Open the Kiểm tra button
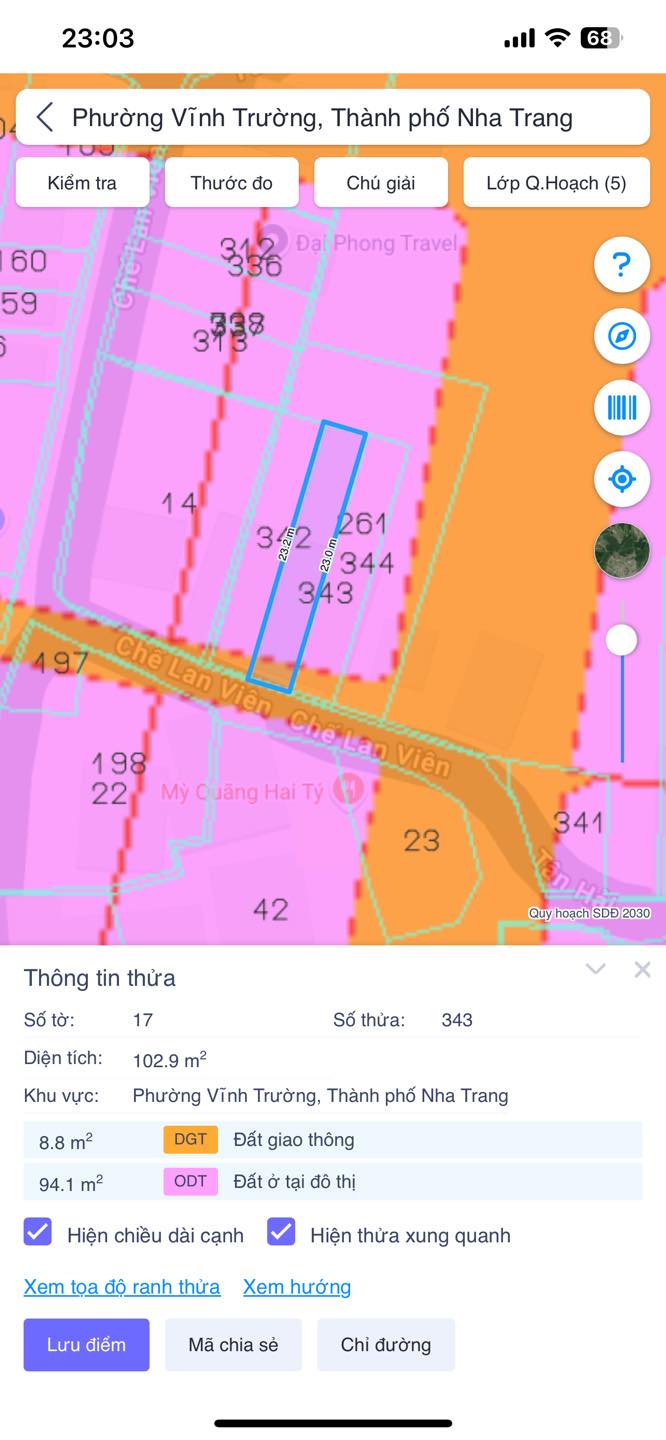This screenshot has width=666, height=1440. (x=82, y=183)
